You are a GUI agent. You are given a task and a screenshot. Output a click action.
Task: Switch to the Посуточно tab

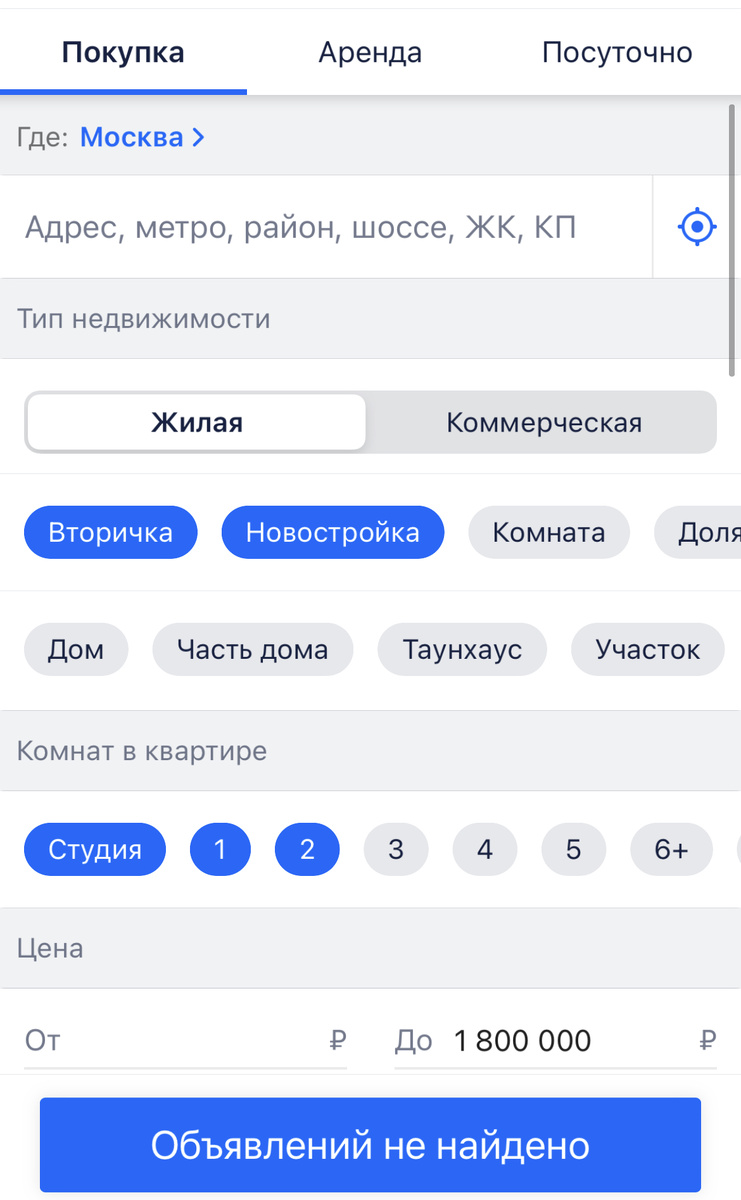coord(617,52)
